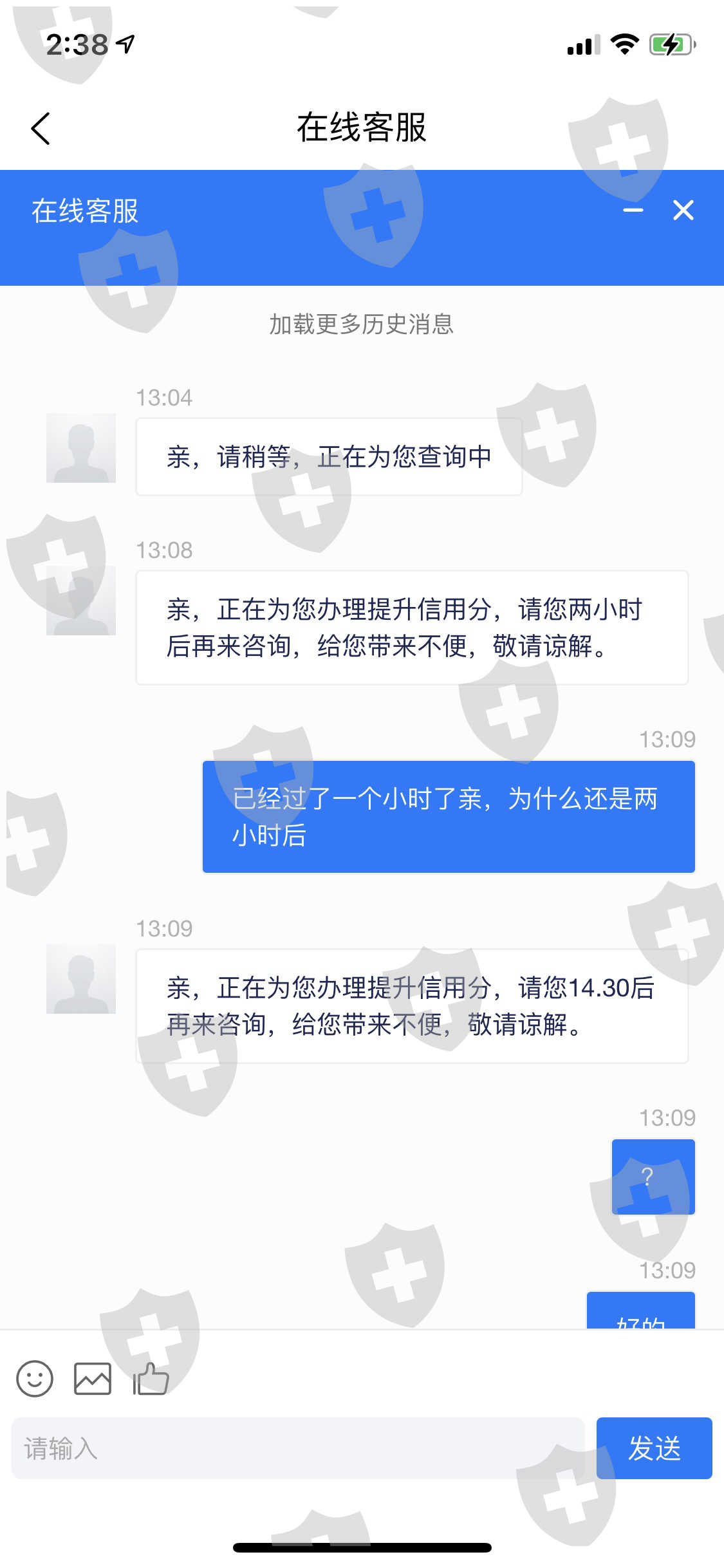Go back using the top-left arrow
The height and width of the screenshot is (1568, 724).
(41, 129)
